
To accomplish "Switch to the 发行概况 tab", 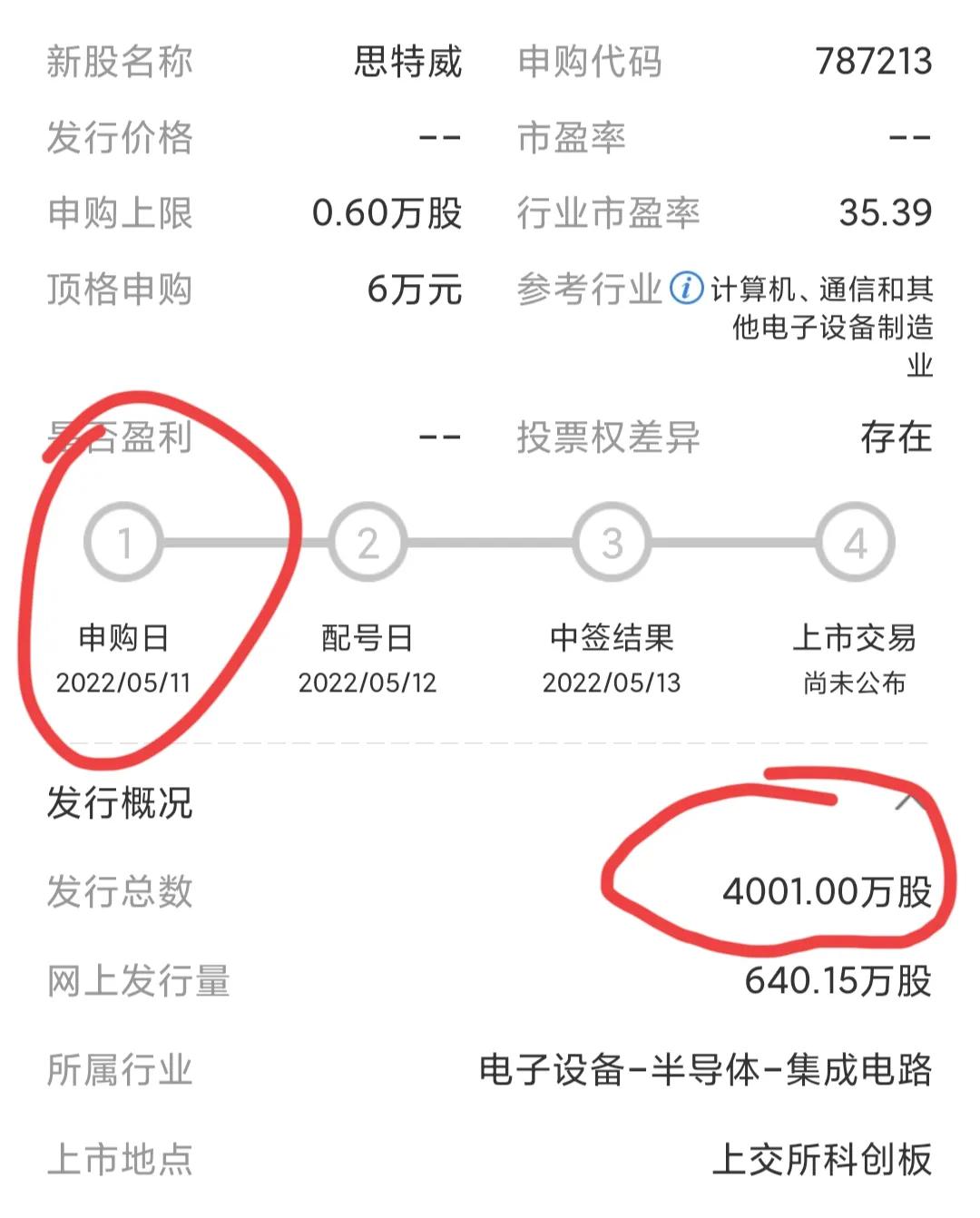I will pyautogui.click(x=119, y=802).
